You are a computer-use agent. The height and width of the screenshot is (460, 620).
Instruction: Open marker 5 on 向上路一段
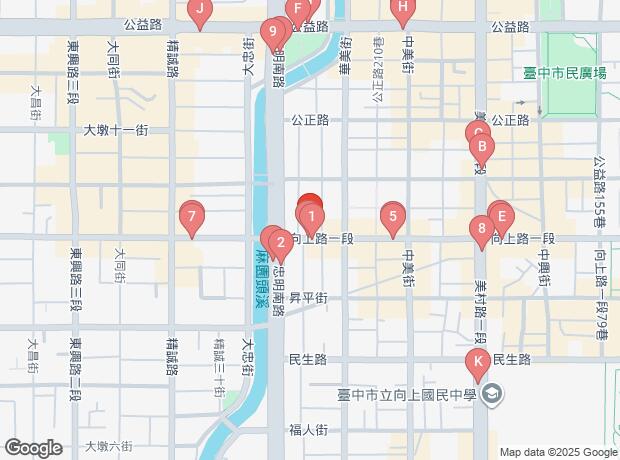[x=393, y=215]
